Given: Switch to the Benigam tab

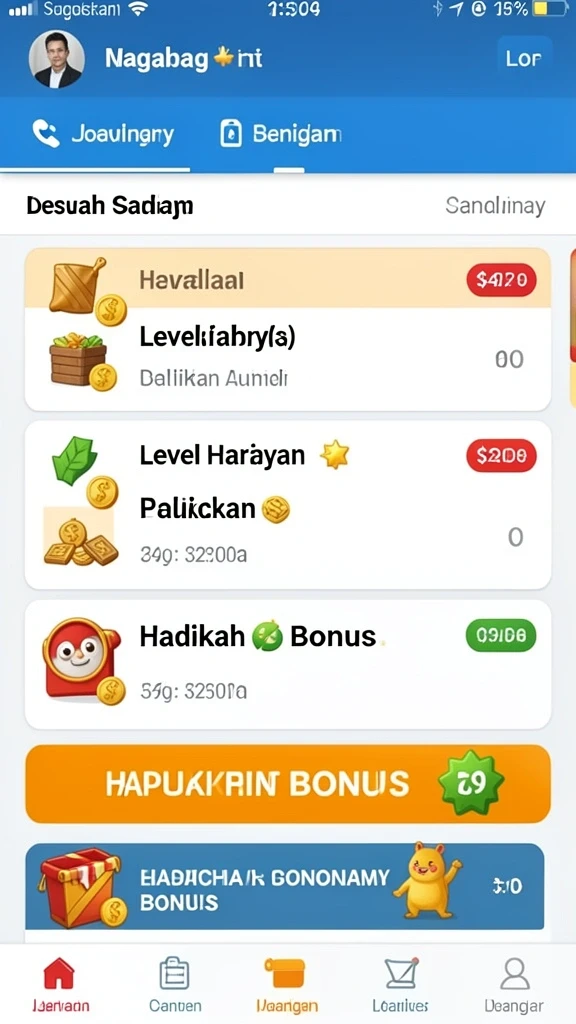Looking at the screenshot, I should point(280,135).
